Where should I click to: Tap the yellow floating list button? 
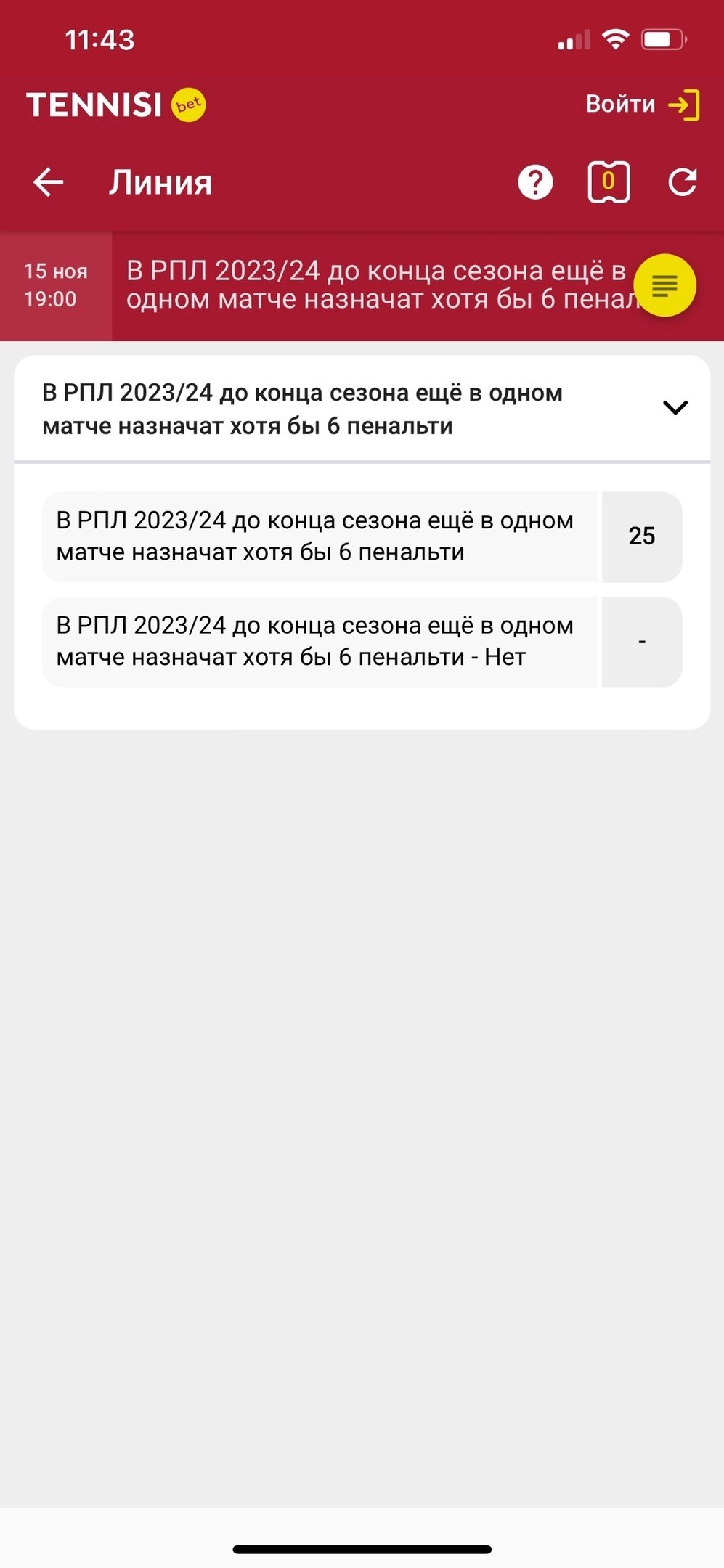click(664, 286)
